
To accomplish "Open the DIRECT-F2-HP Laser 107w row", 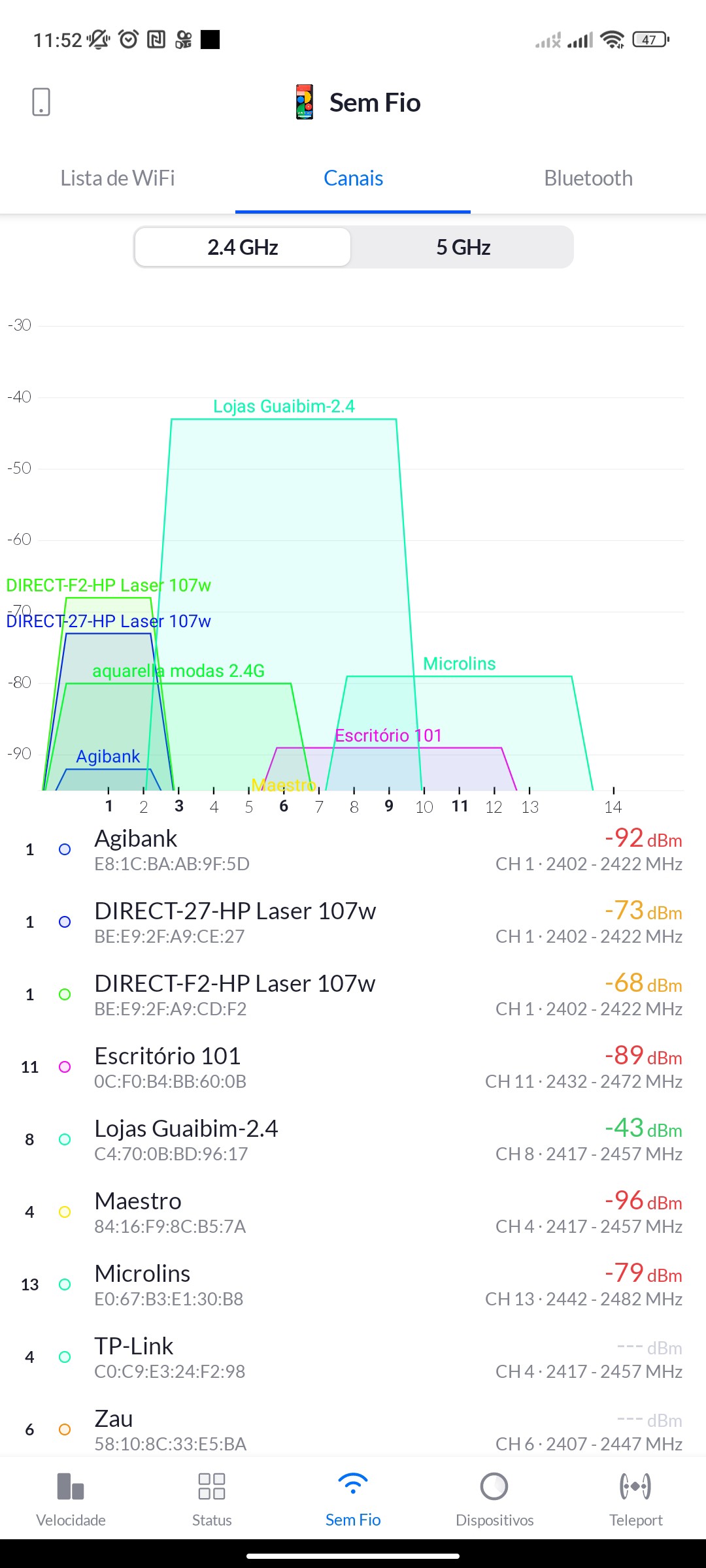I will 353,995.
